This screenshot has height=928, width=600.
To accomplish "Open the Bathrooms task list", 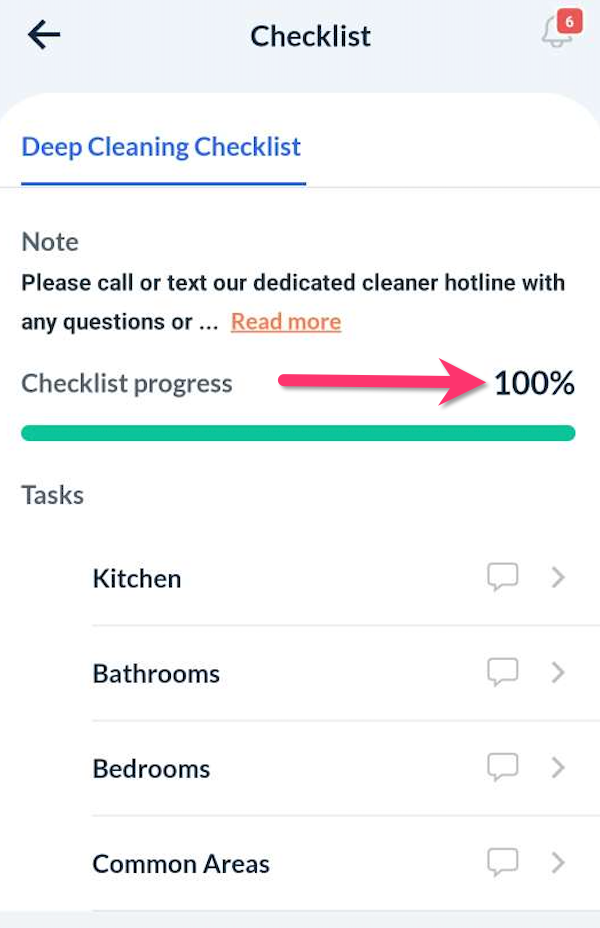I will (x=156, y=673).
